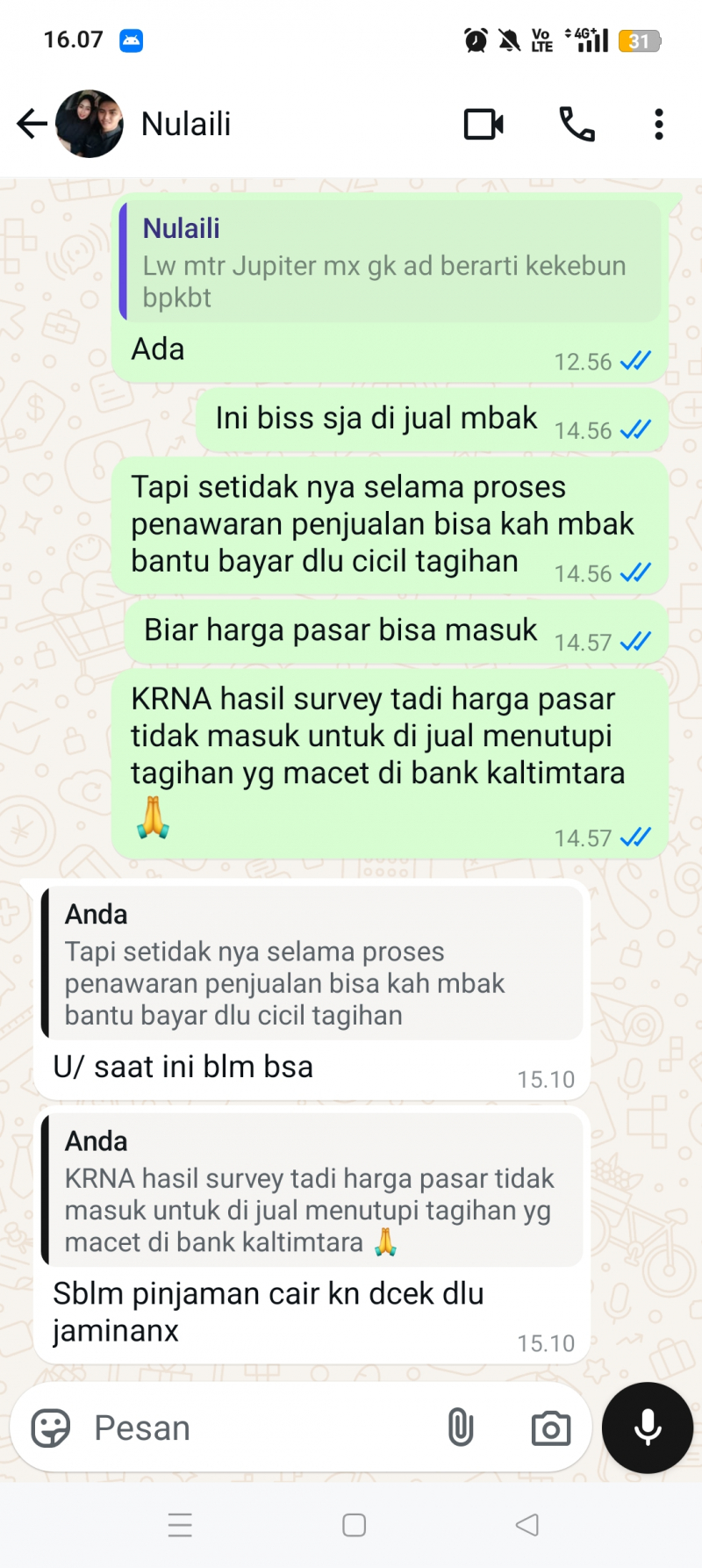Open Nulaili's profile picture
702x1568 pixels.
[x=90, y=124]
